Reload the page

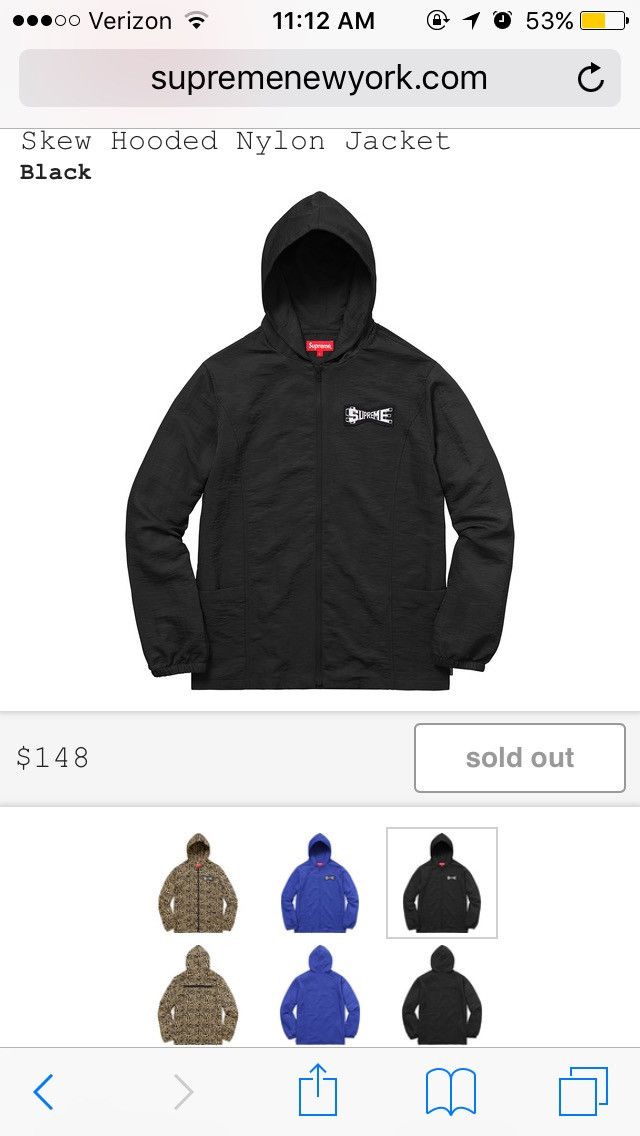click(590, 78)
